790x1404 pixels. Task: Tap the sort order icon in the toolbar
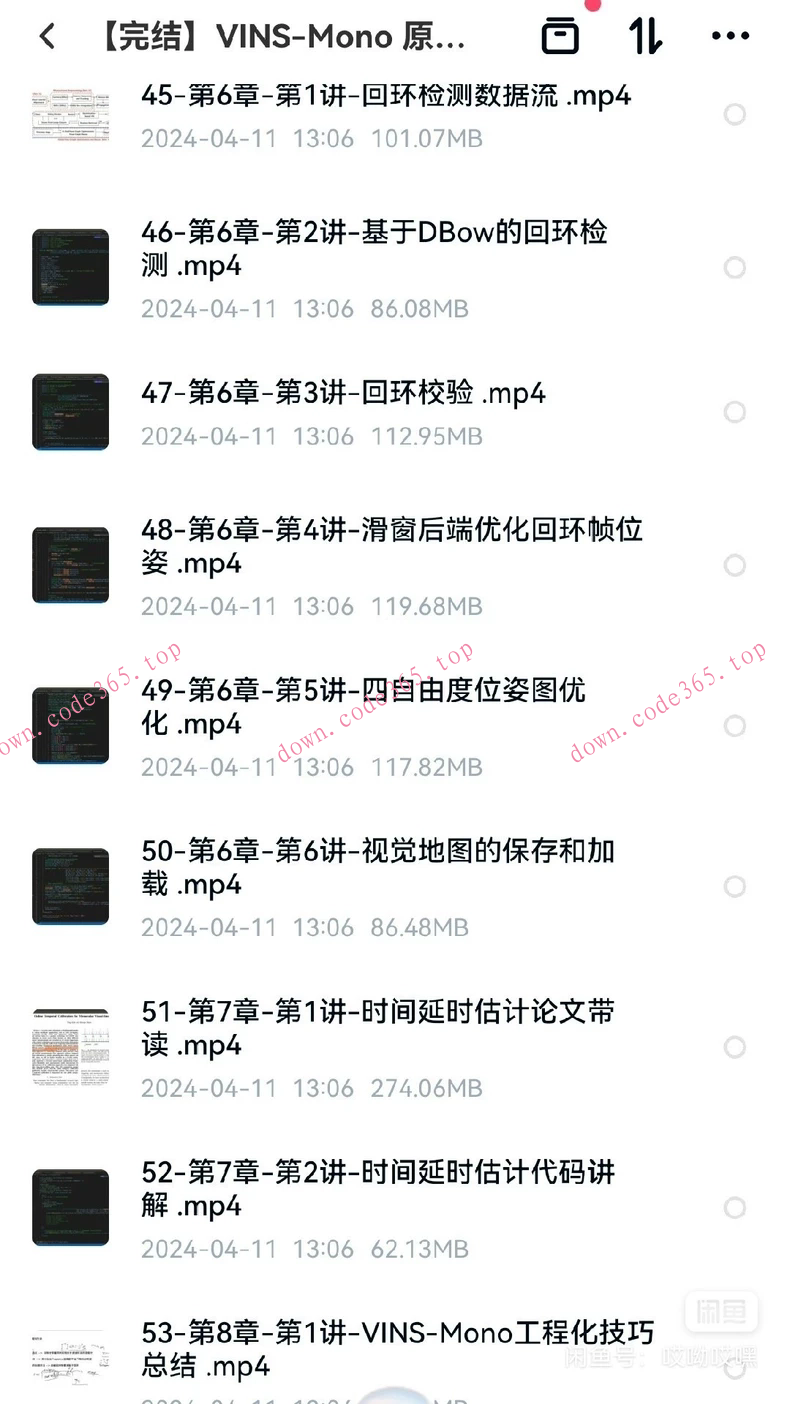coord(645,36)
